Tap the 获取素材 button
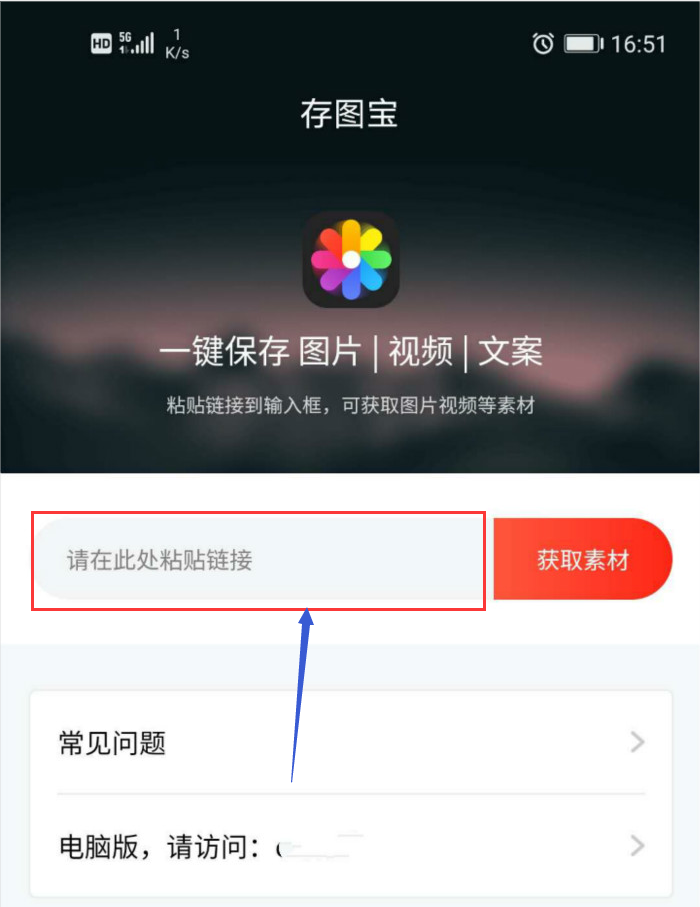 coord(582,560)
